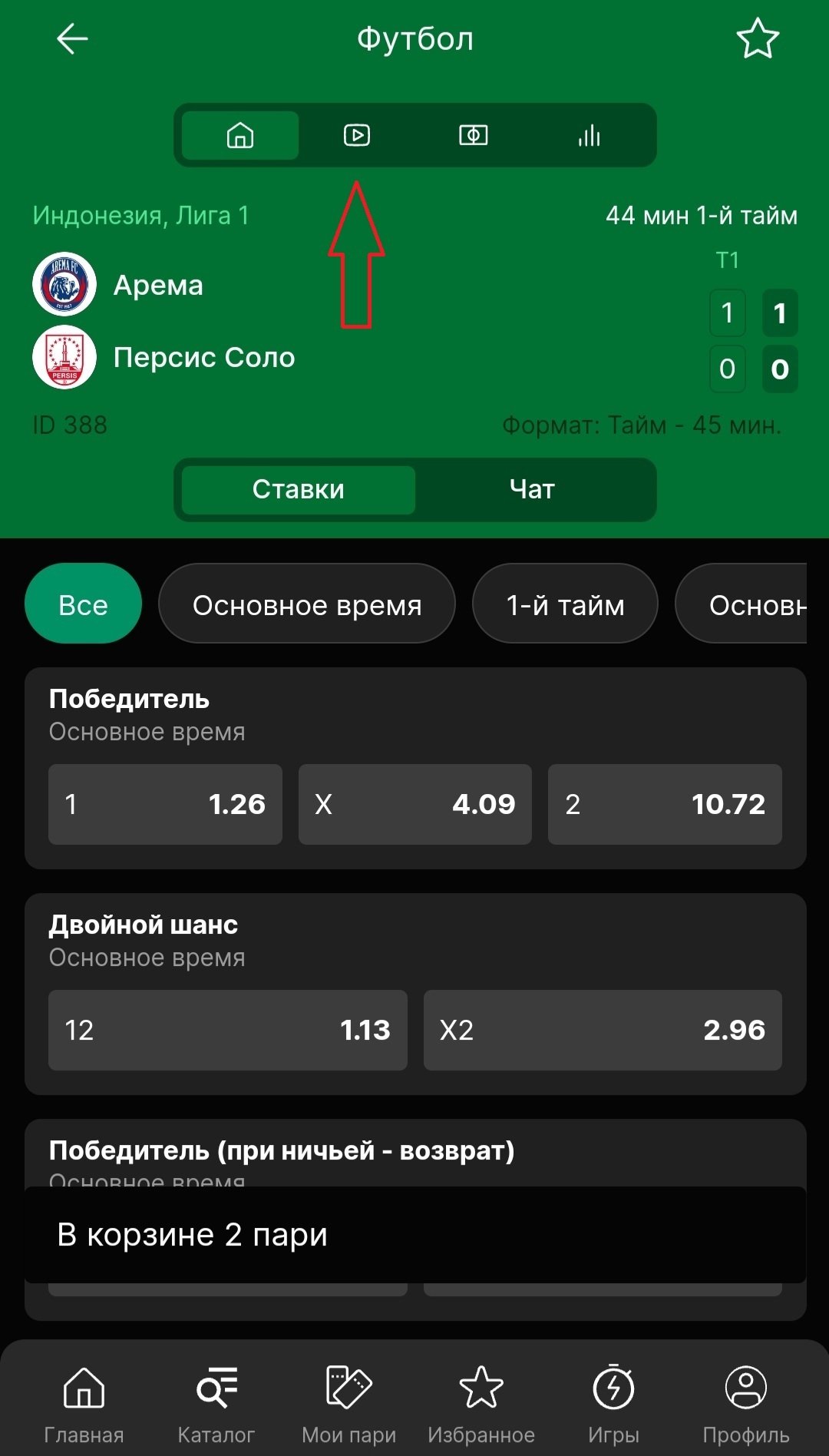The height and width of the screenshot is (1456, 829).
Task: Filter markets by 1-й тайм chip
Action: (565, 605)
